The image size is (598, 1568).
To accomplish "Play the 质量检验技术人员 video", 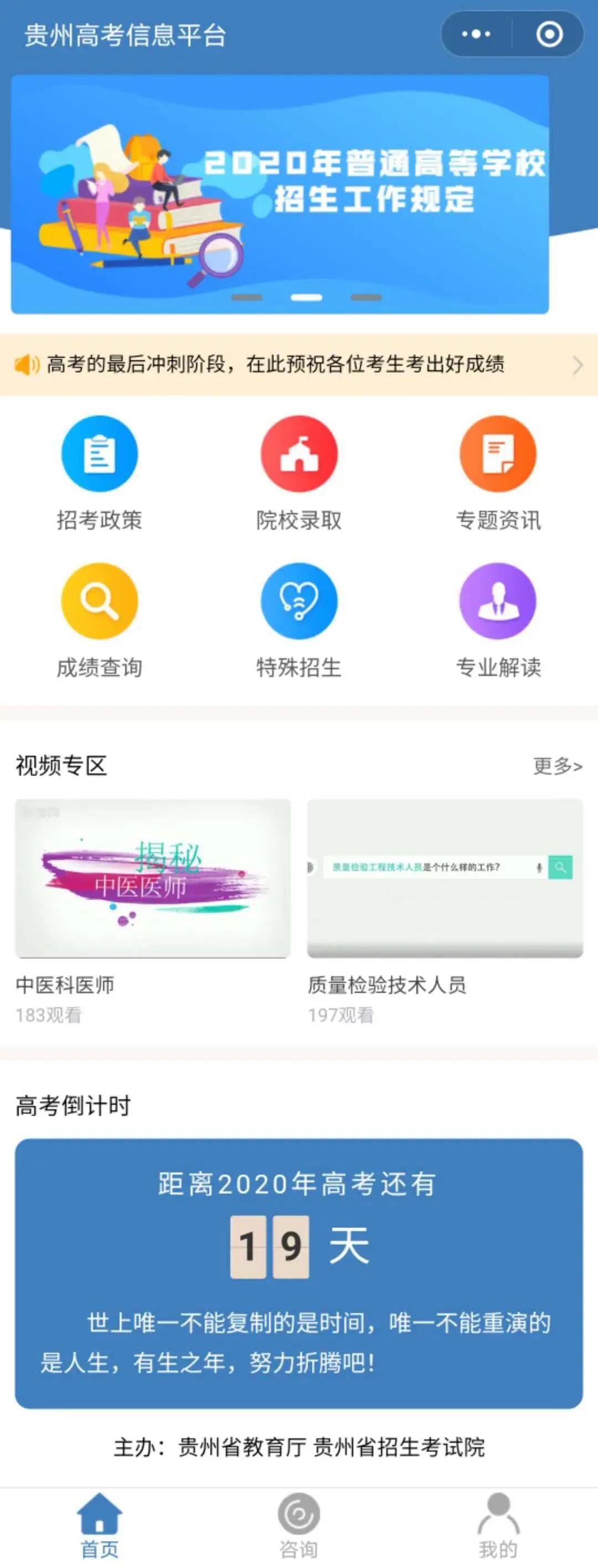I will pos(445,878).
